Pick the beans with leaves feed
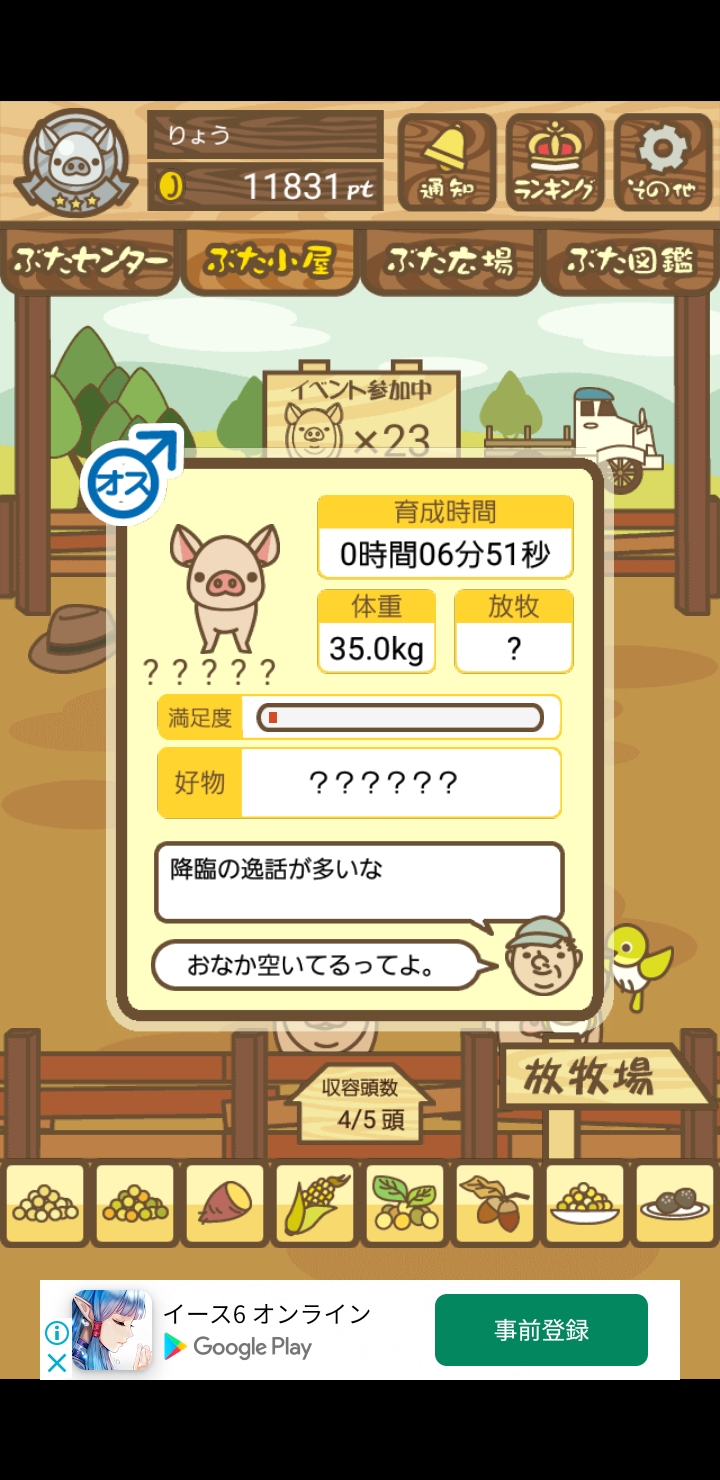720x1480 pixels. 405,1204
